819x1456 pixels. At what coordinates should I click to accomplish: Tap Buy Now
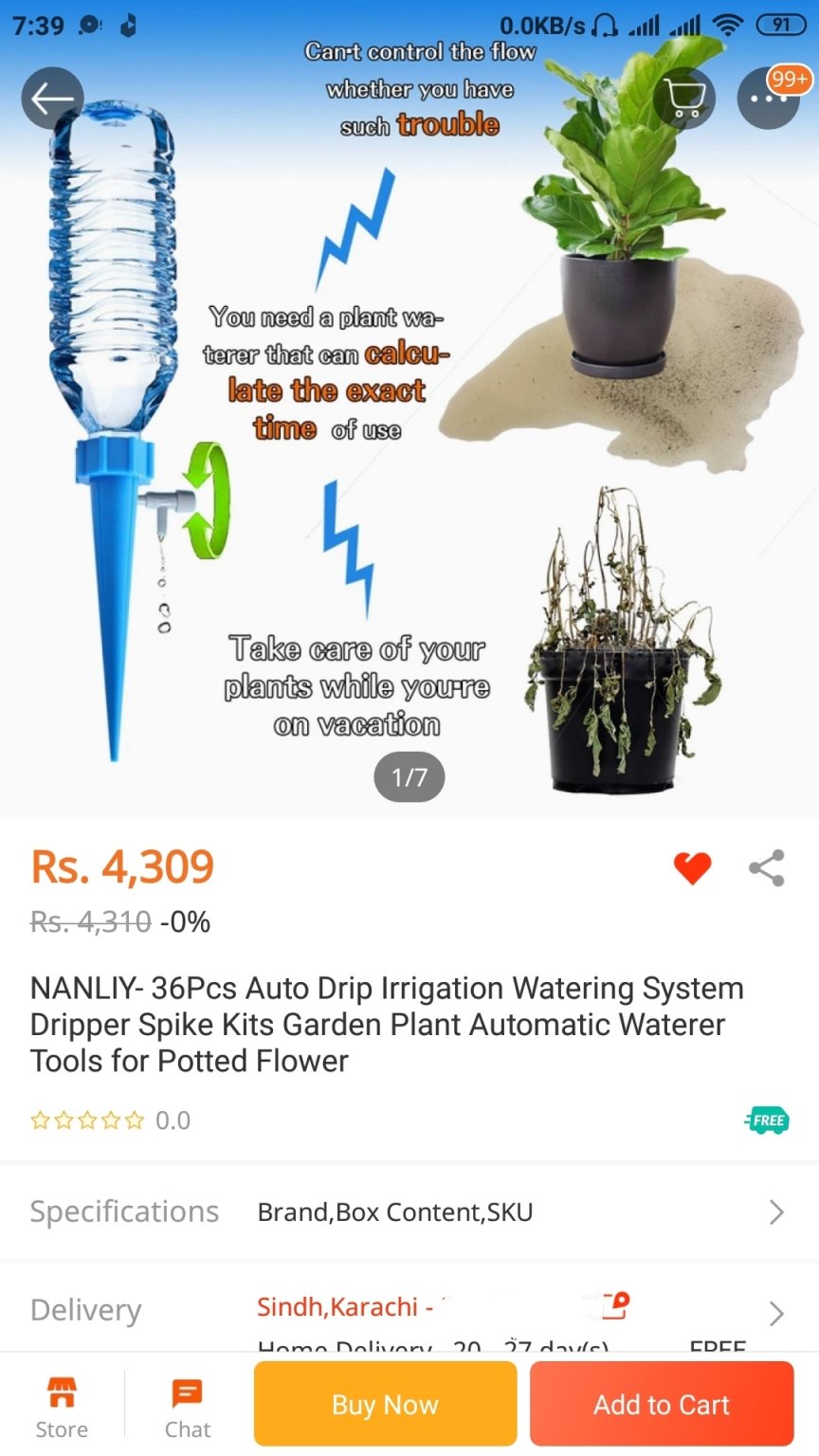385,1404
